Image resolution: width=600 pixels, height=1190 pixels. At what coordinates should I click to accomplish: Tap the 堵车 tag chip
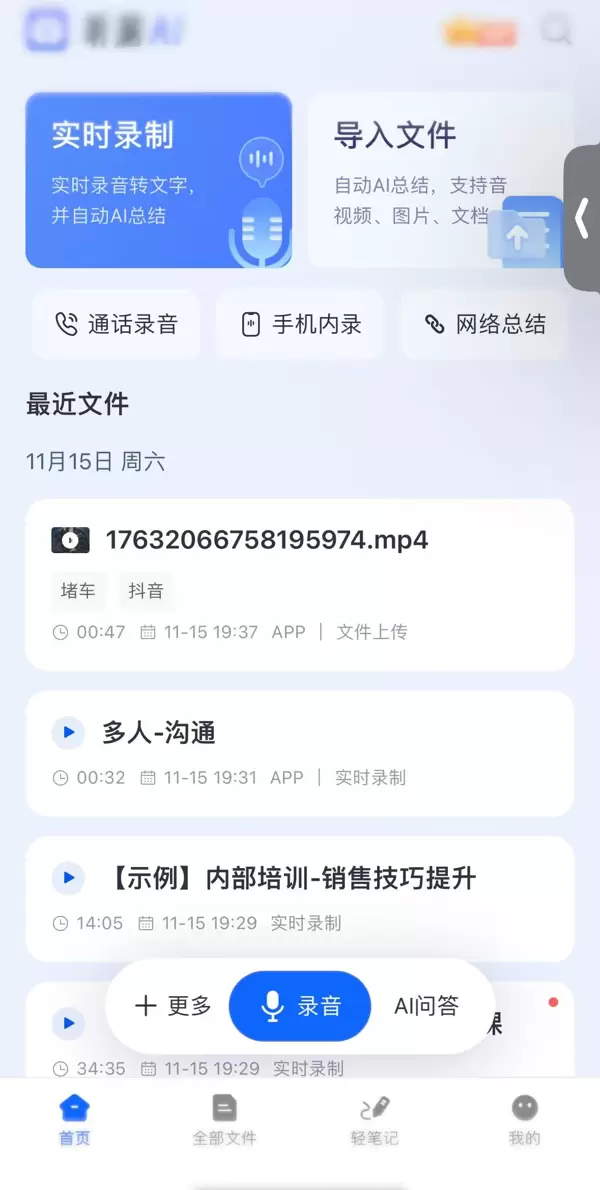point(78,591)
